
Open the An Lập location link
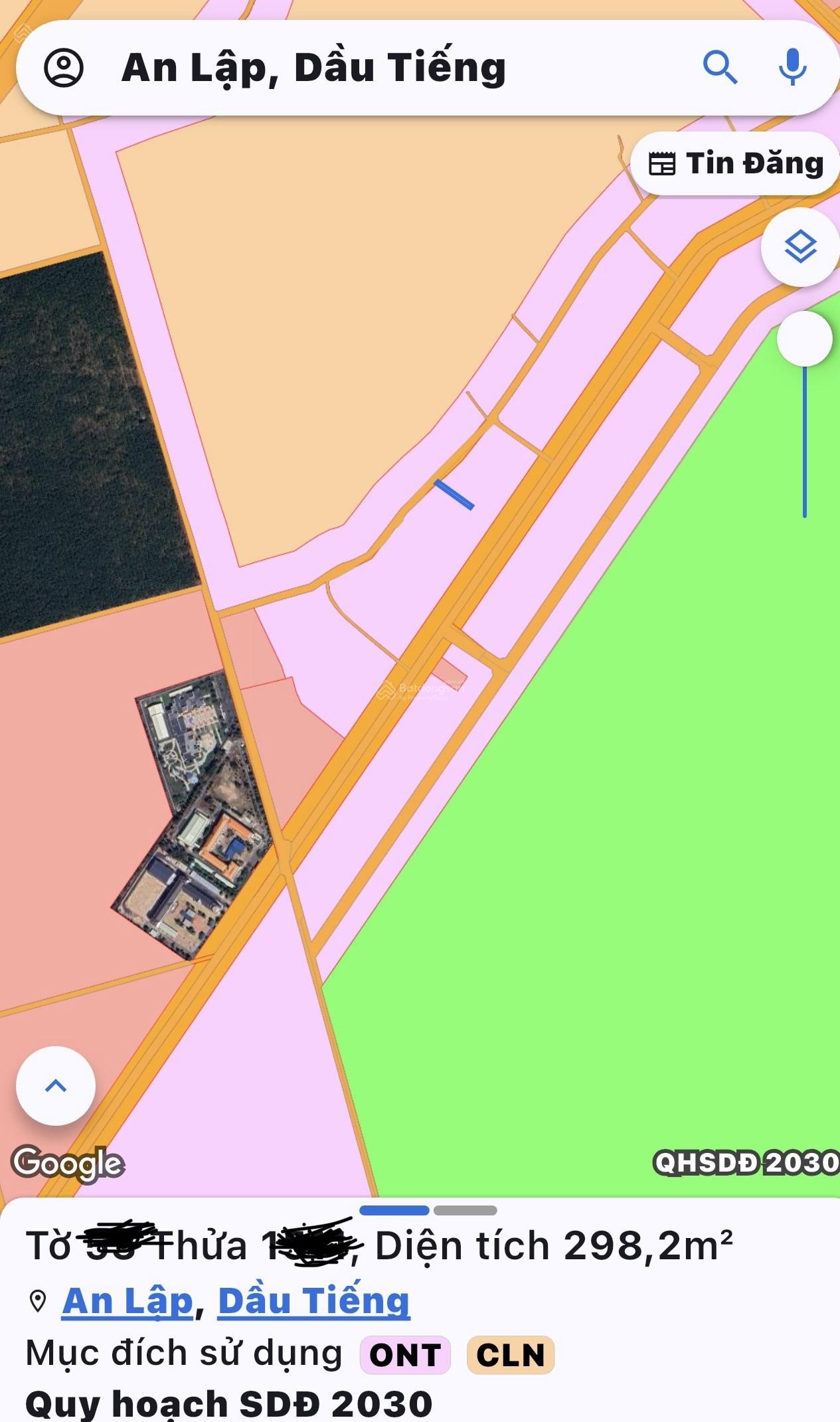point(127,1300)
